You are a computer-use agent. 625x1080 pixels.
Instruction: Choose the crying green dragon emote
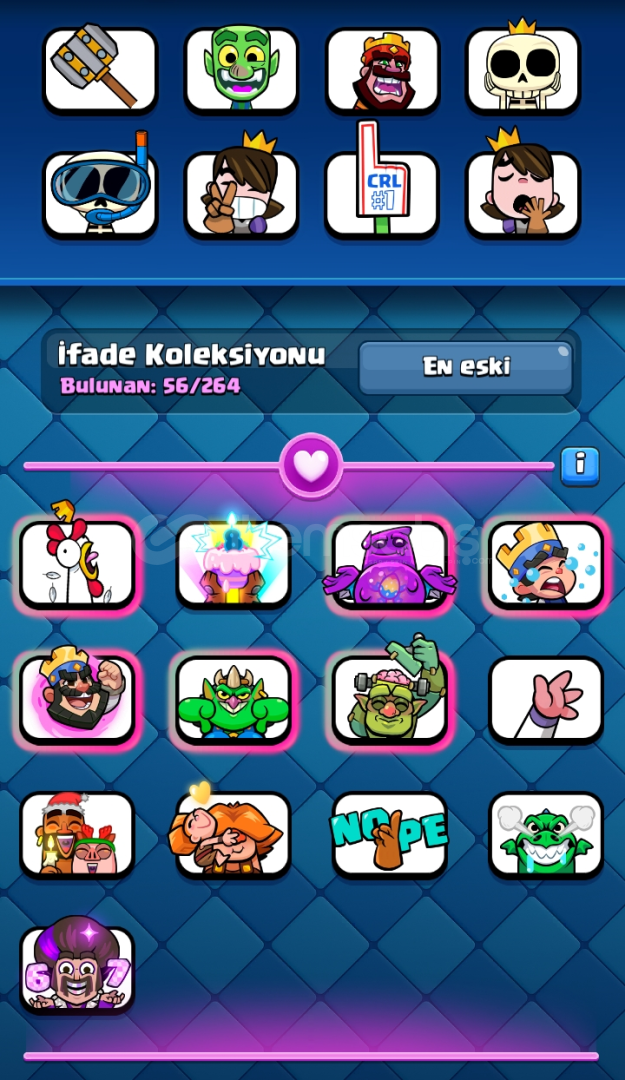(x=546, y=833)
